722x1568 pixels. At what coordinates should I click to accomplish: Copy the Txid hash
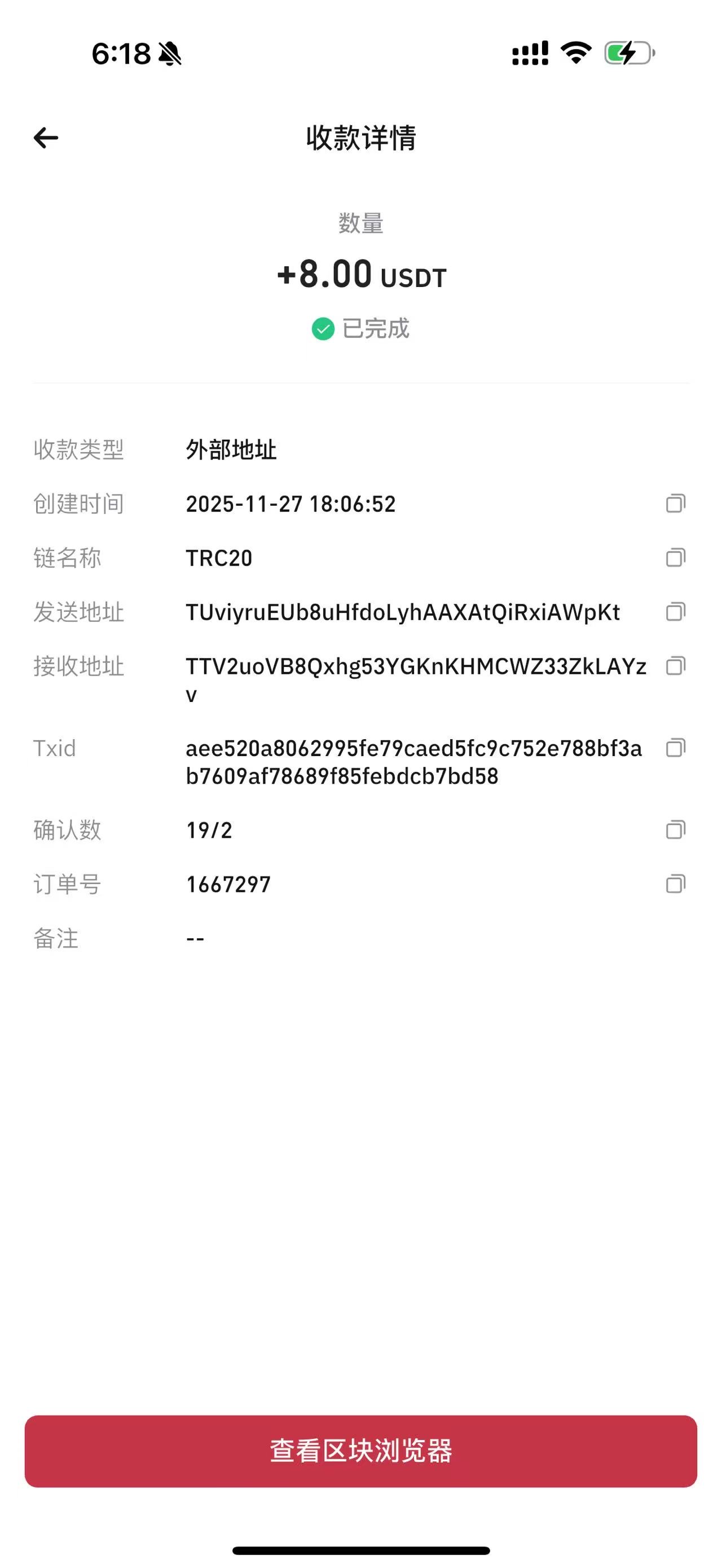point(675,748)
